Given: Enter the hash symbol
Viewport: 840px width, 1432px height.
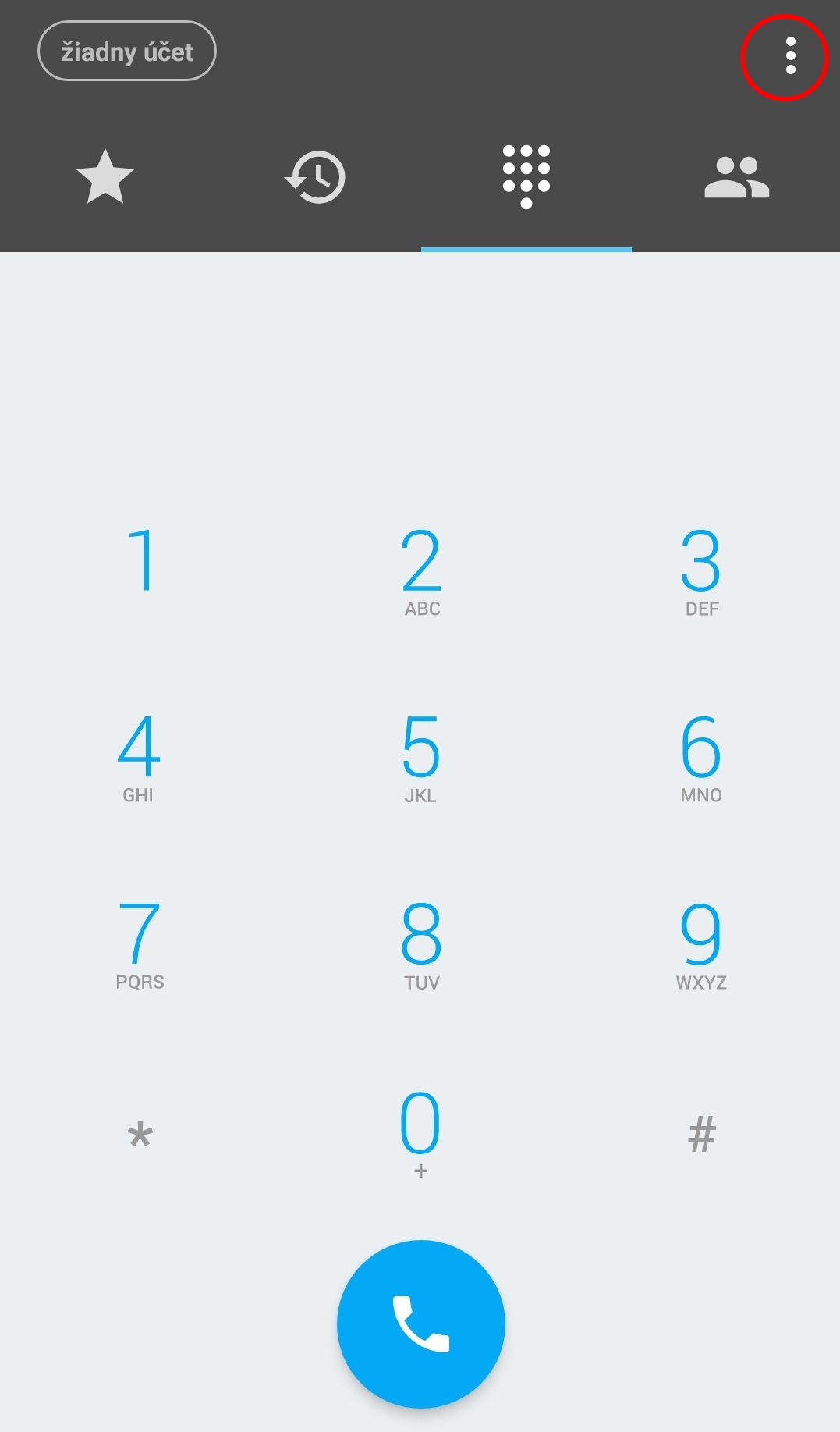Looking at the screenshot, I should (701, 1132).
